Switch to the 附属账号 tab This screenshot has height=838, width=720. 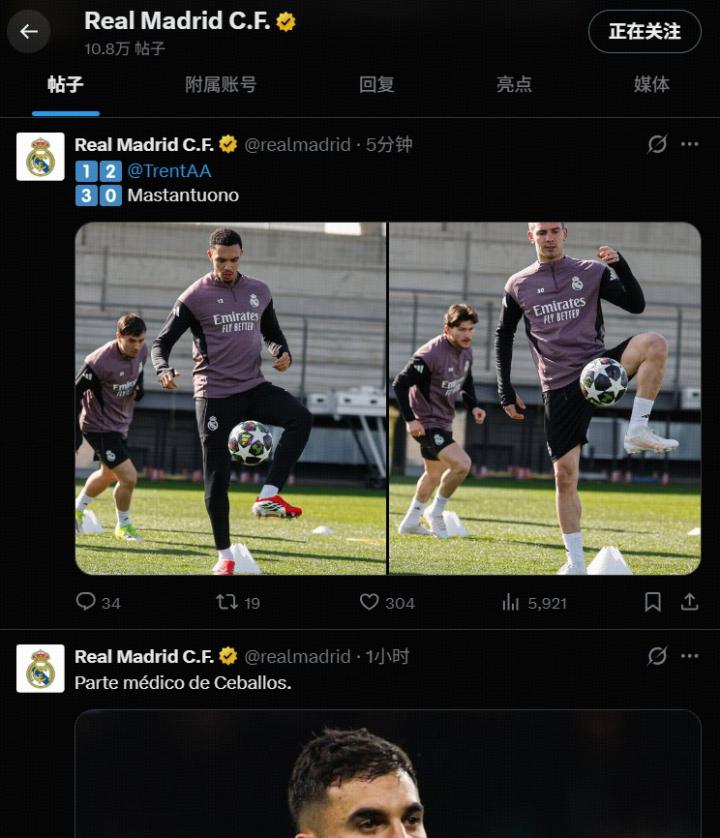point(220,85)
